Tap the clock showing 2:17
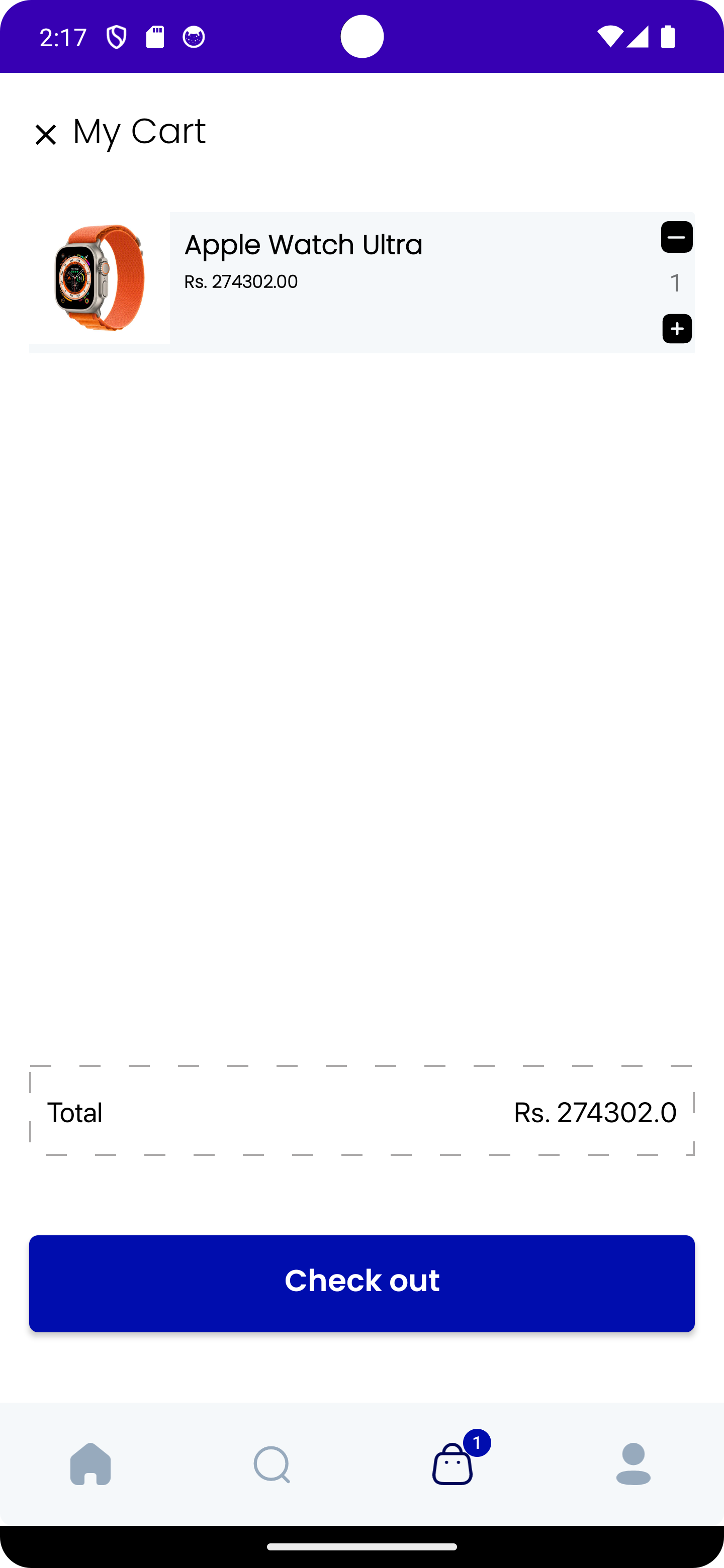 63,37
